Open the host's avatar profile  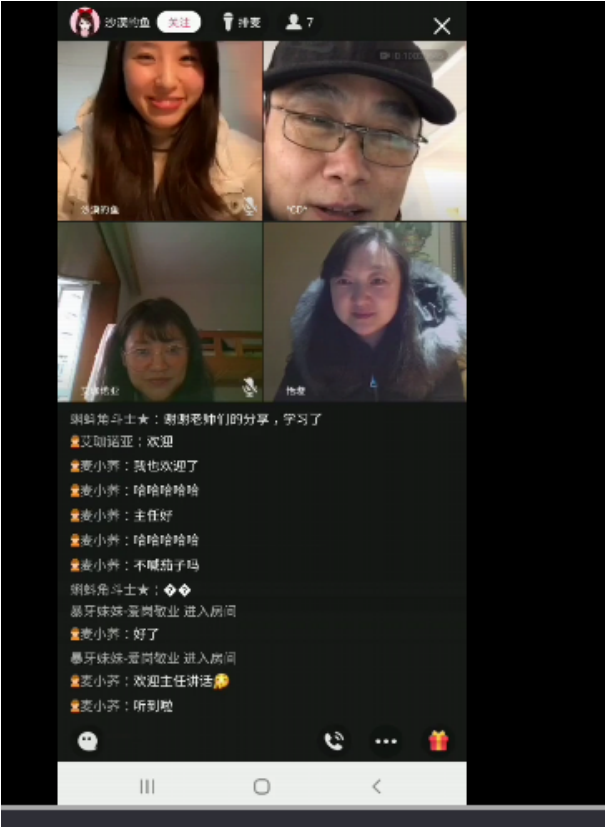coord(84,21)
